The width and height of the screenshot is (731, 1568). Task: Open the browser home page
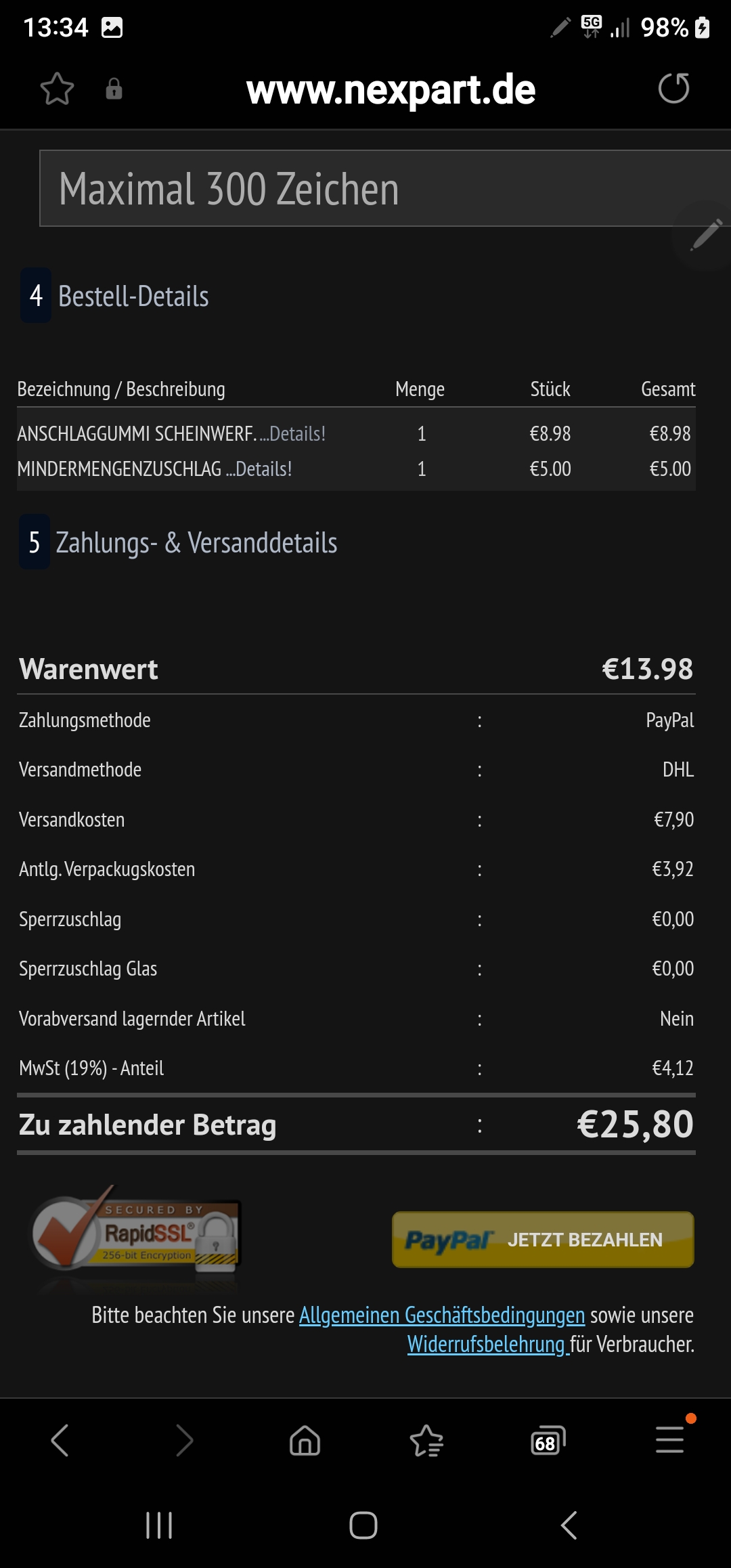[x=305, y=1440]
